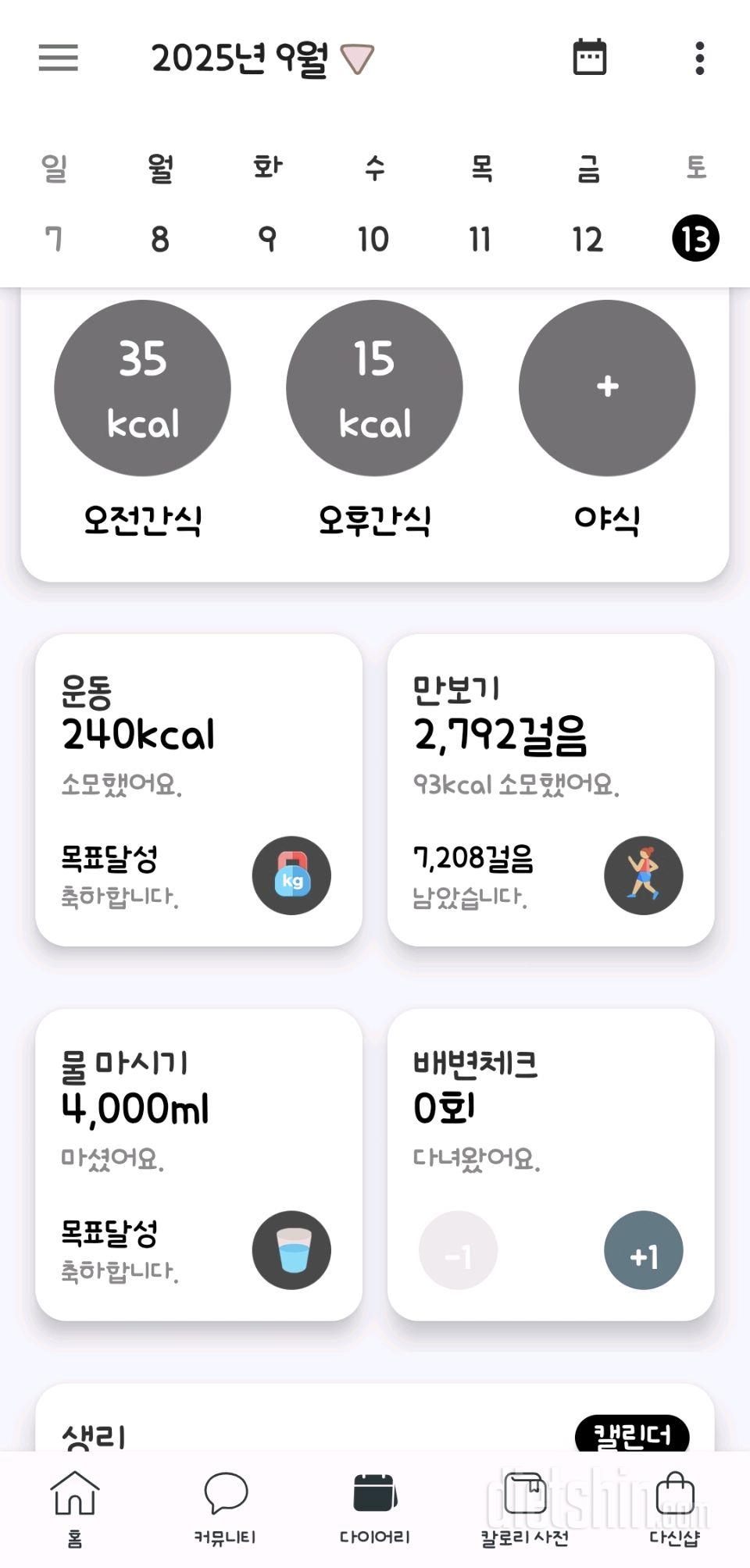
Task: Open the 만보기 step counter card
Action: click(x=551, y=789)
